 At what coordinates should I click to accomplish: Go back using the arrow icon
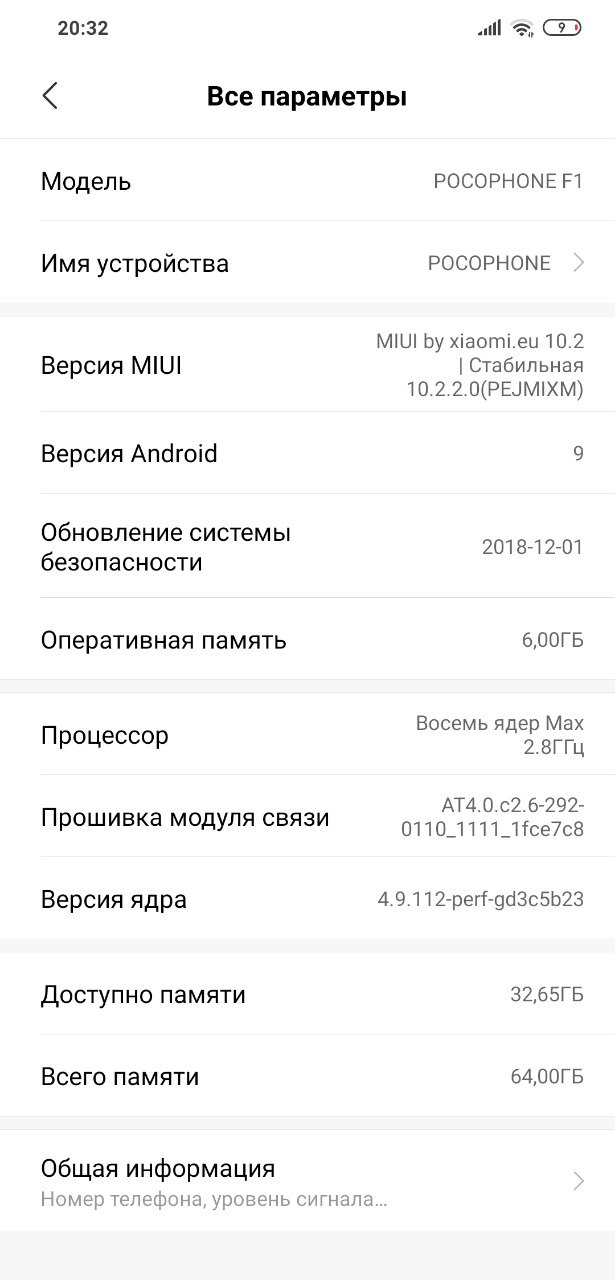(50, 96)
